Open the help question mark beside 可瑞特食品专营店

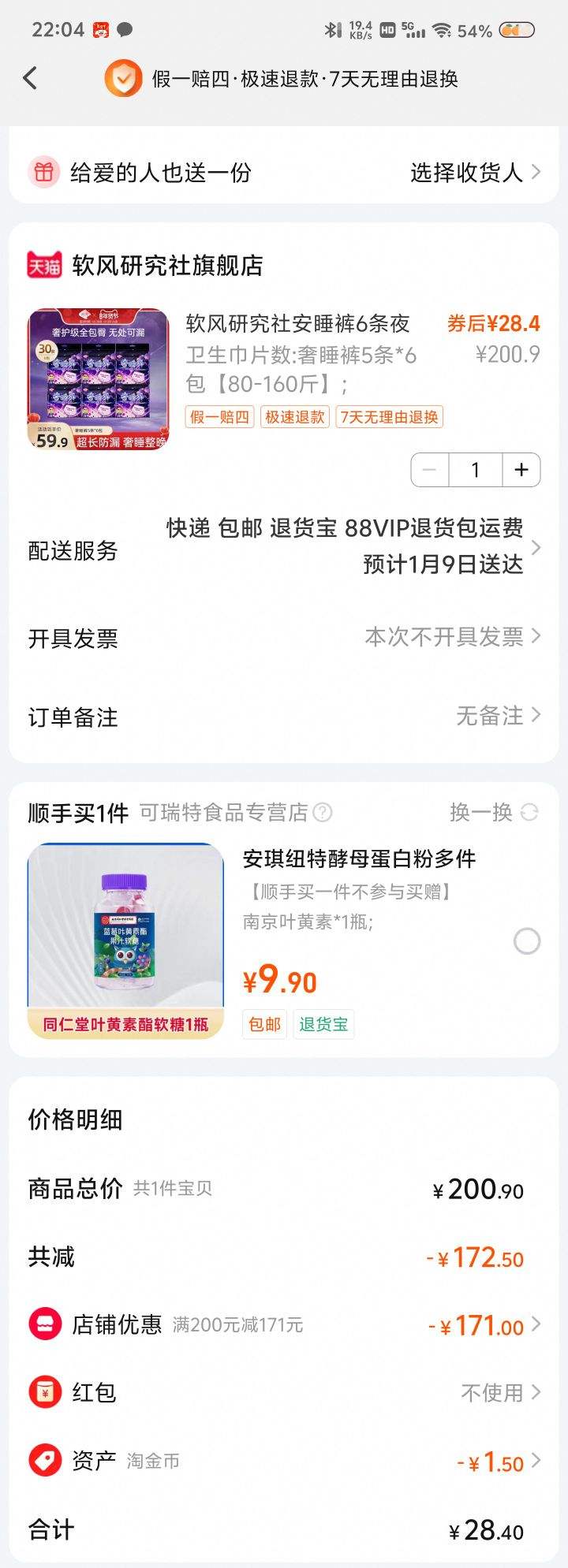323,810
